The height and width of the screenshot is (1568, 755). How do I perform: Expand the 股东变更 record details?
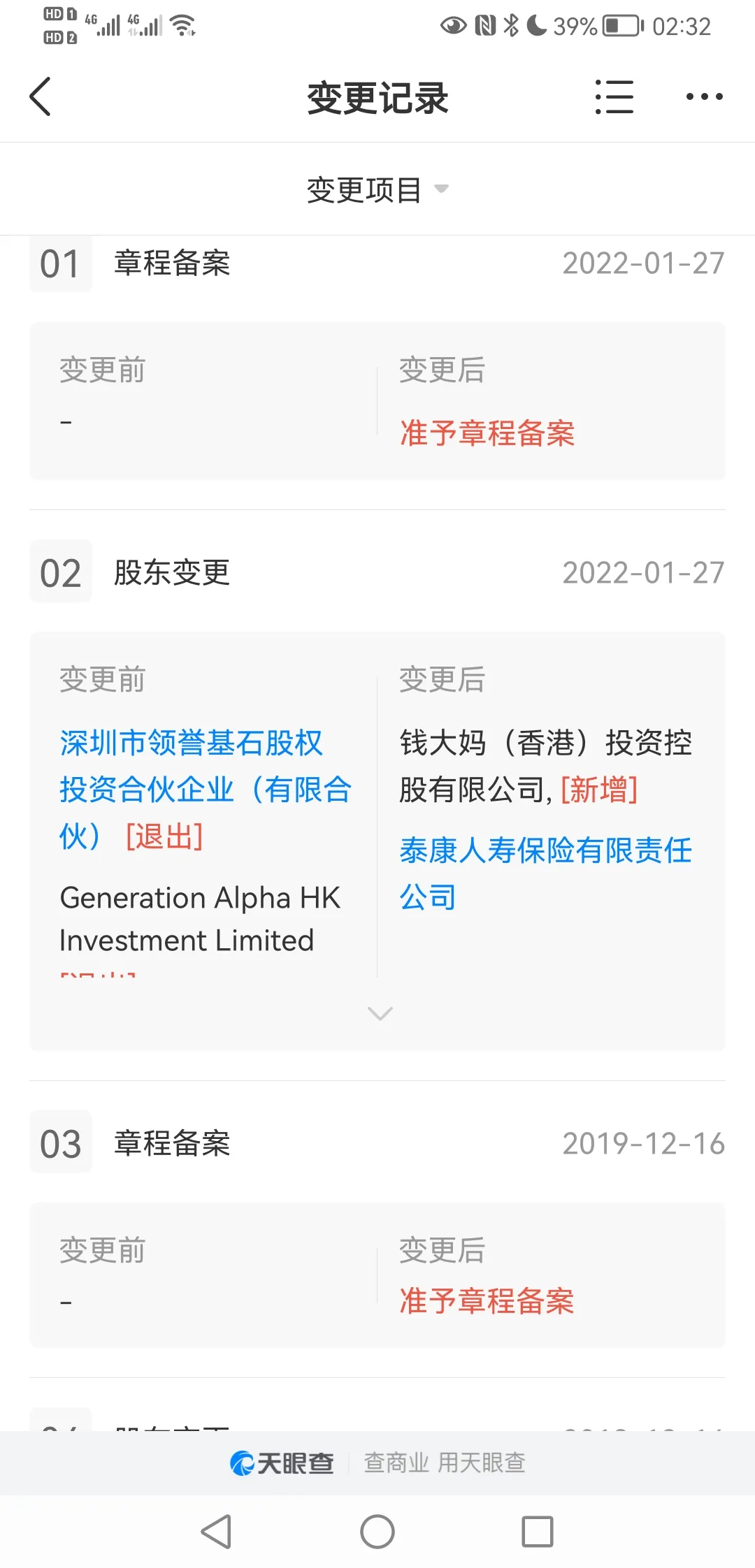pyautogui.click(x=380, y=1013)
